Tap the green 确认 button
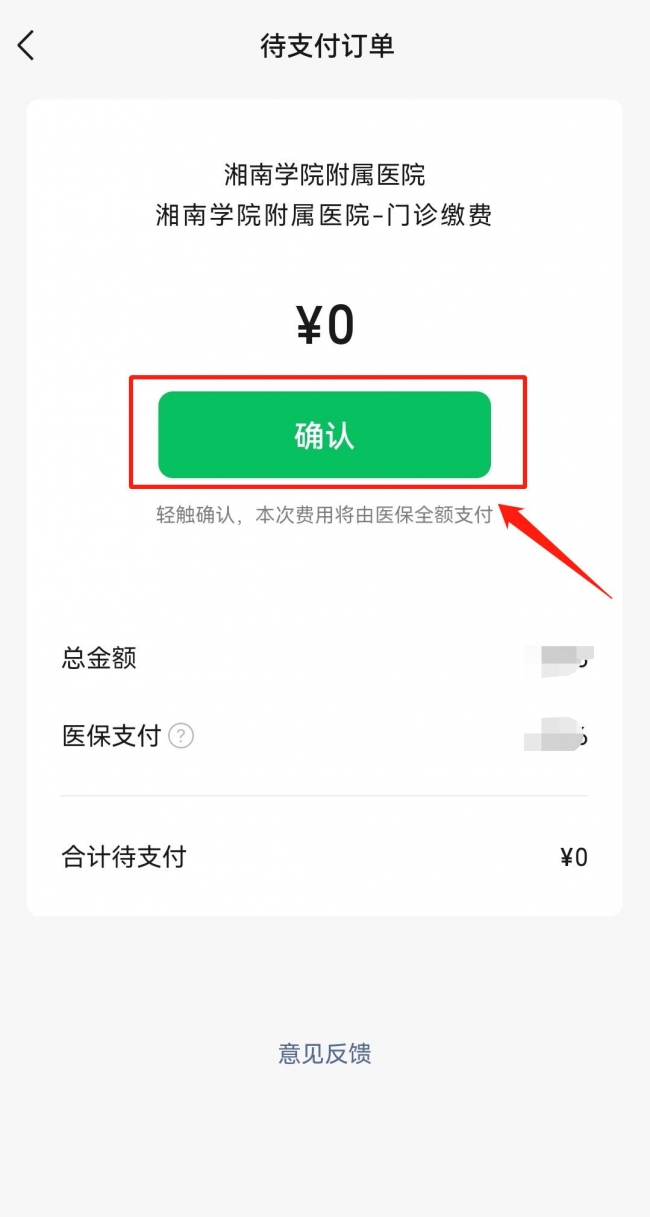Screen dimensions: 650x1217 click(324, 435)
